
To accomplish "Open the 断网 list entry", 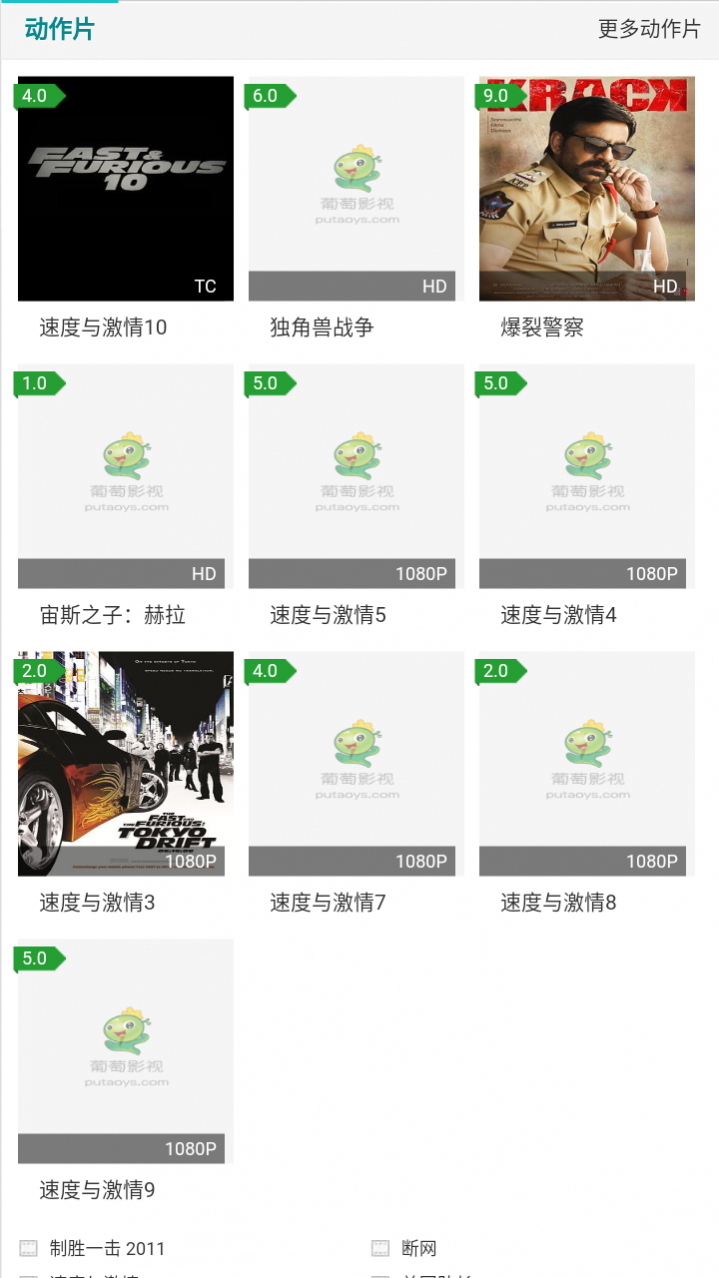I will click(419, 1248).
